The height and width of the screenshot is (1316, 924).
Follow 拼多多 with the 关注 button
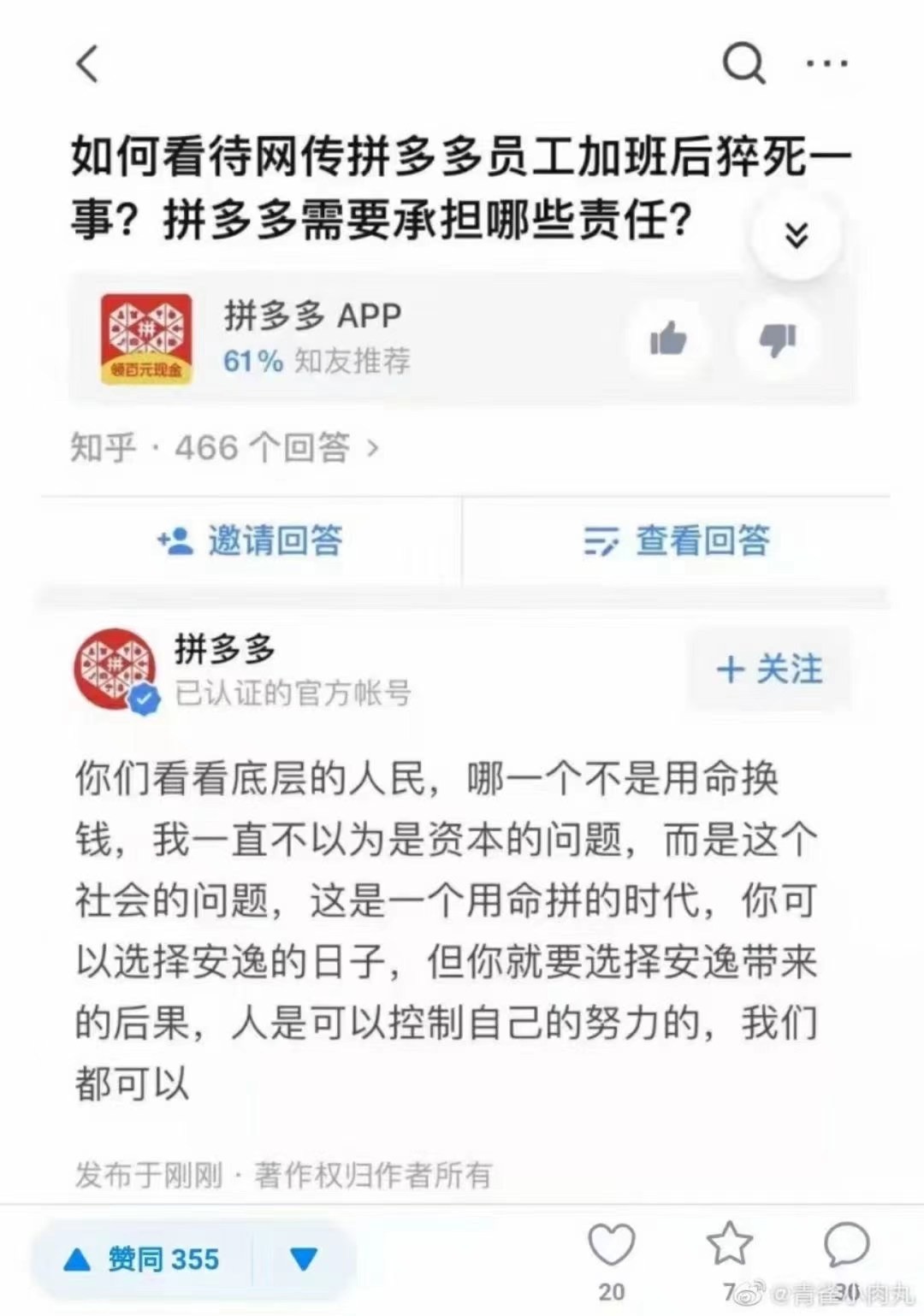pos(769,669)
